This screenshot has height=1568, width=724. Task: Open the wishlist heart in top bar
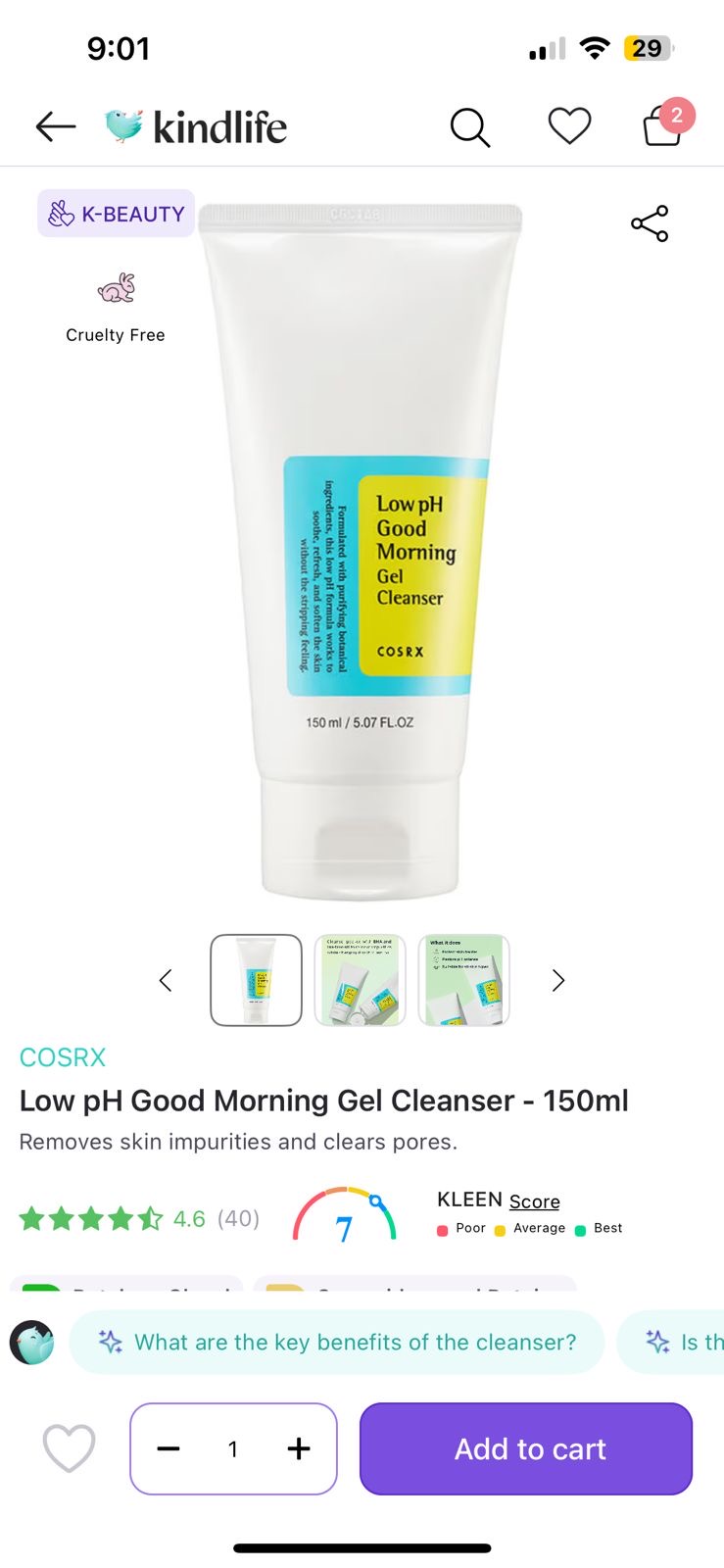[x=569, y=126]
